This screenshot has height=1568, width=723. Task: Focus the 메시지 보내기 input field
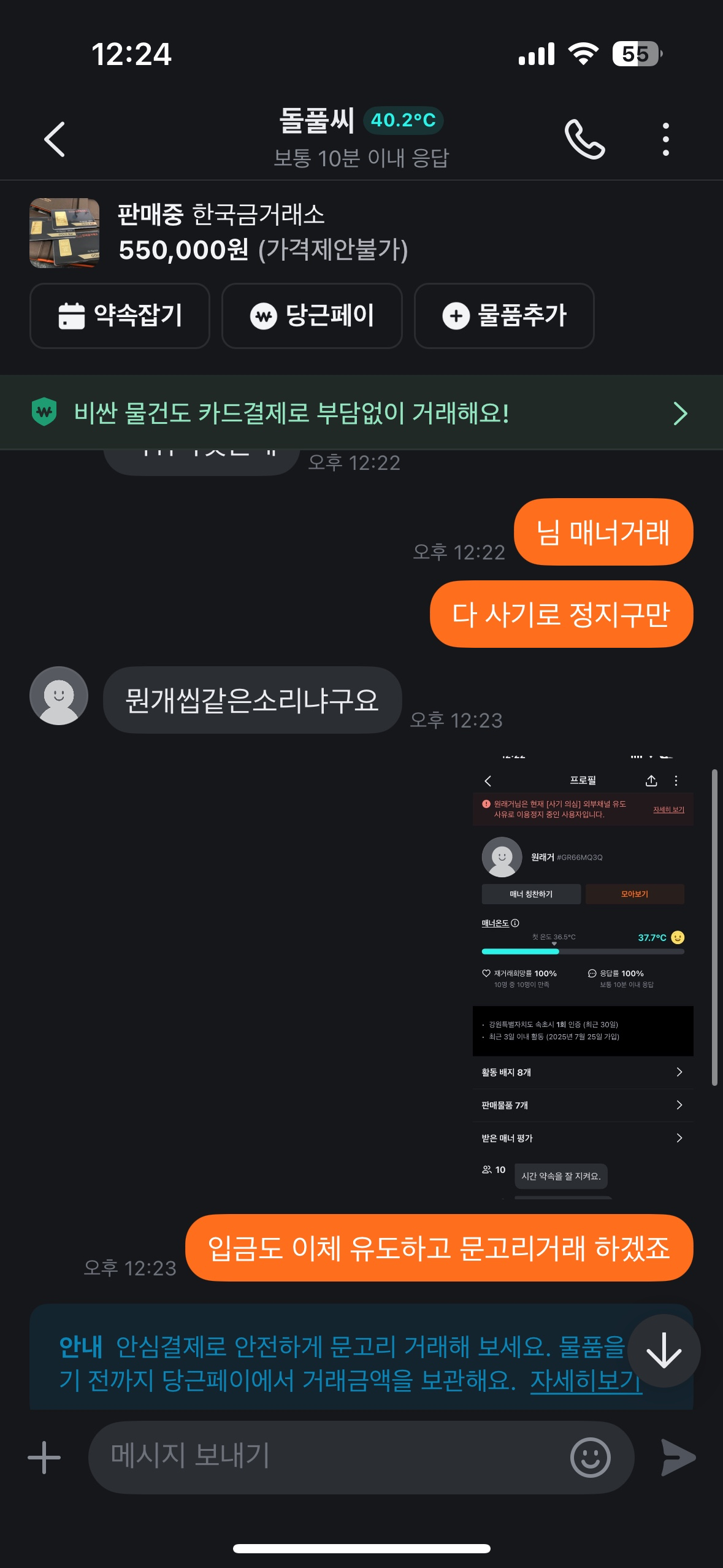[x=331, y=1456]
